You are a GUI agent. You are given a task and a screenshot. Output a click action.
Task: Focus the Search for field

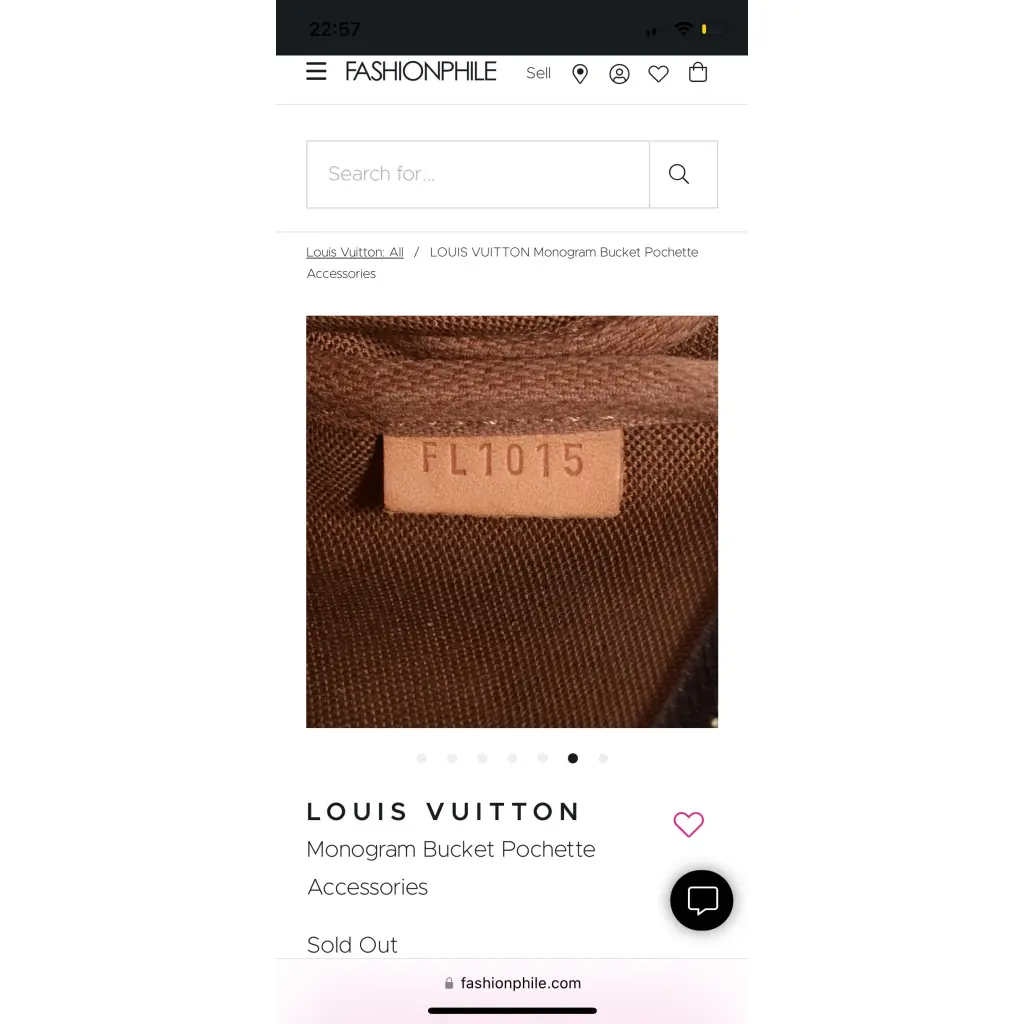click(478, 174)
